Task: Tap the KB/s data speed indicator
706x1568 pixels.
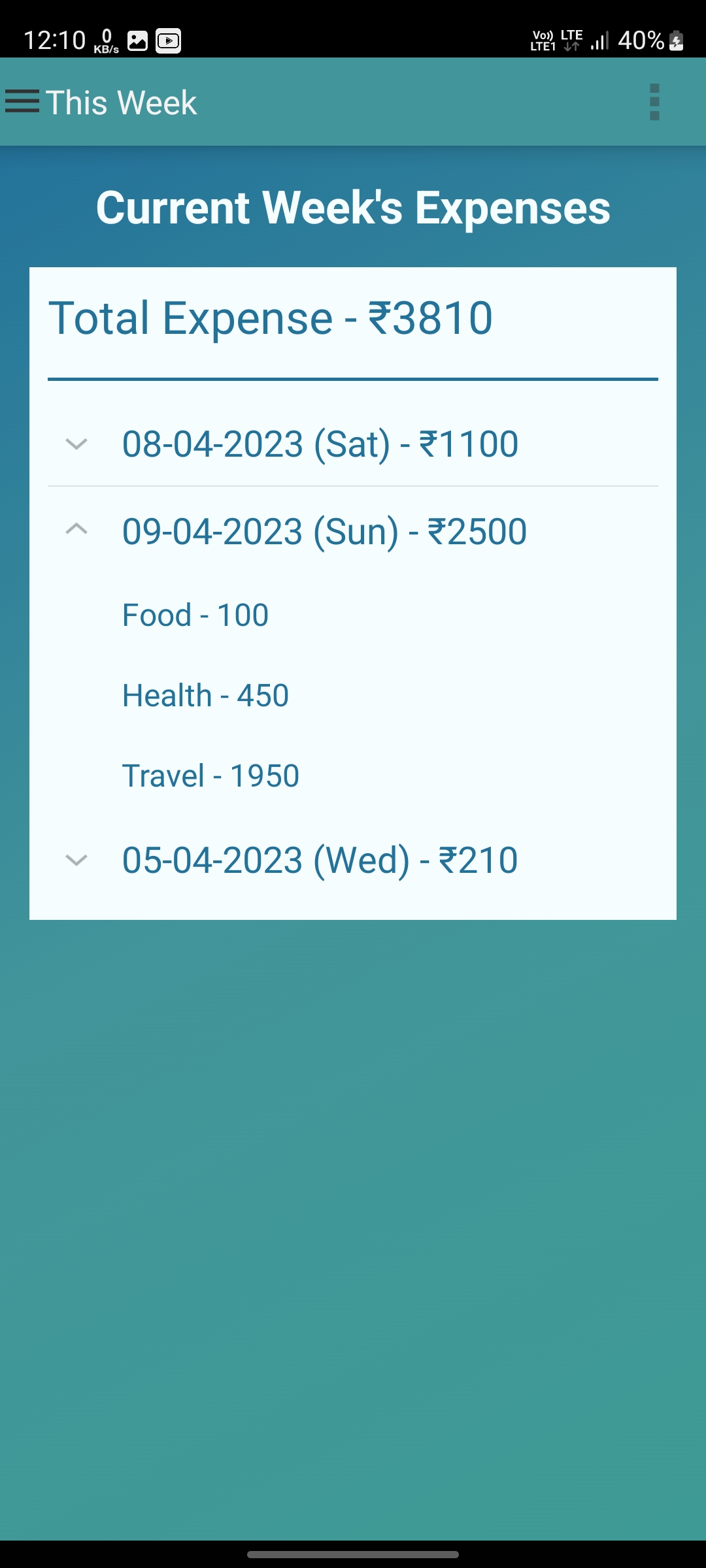Action: (107, 41)
